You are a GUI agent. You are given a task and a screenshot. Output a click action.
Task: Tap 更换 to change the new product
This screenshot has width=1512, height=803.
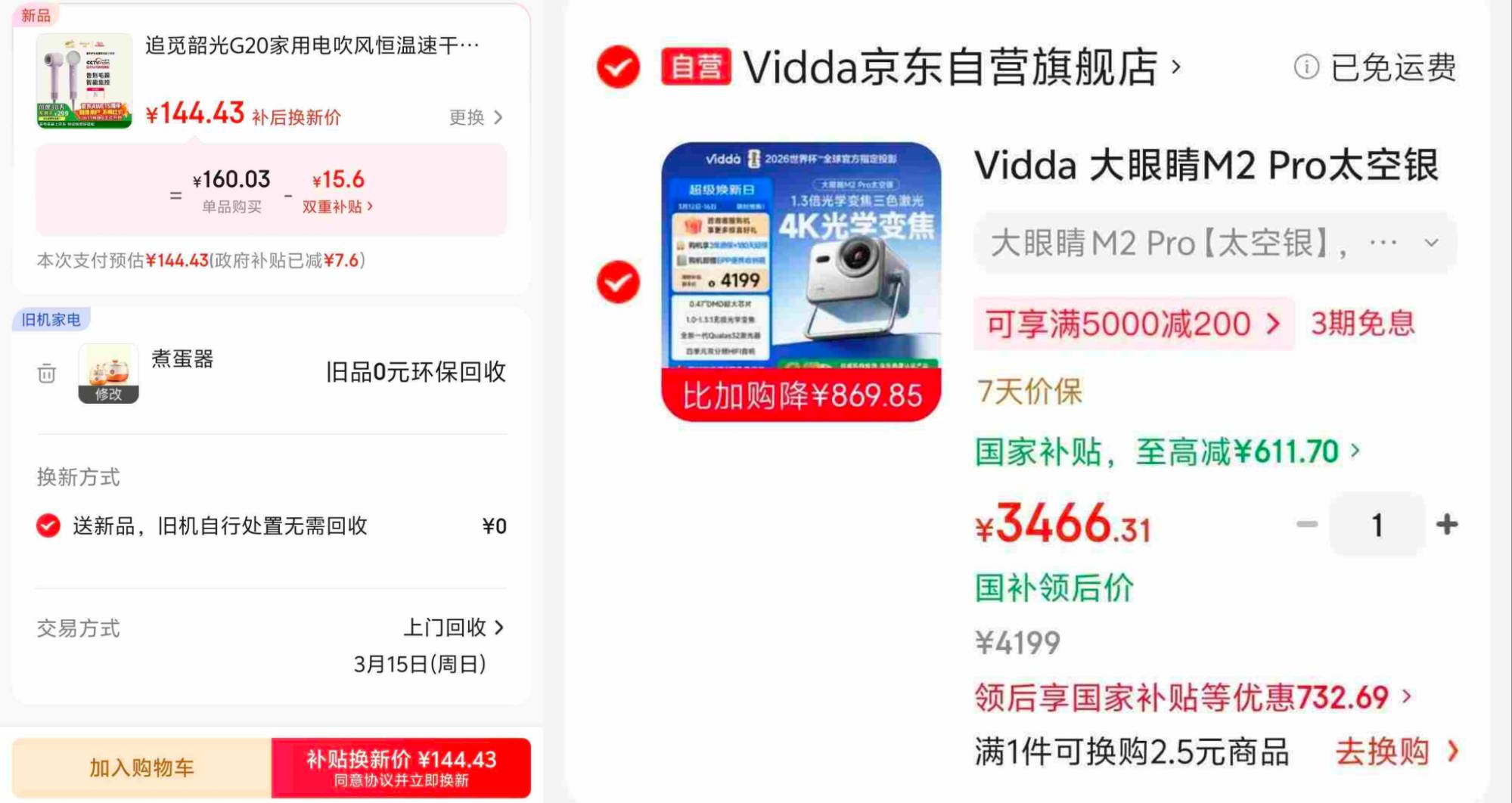point(476,117)
